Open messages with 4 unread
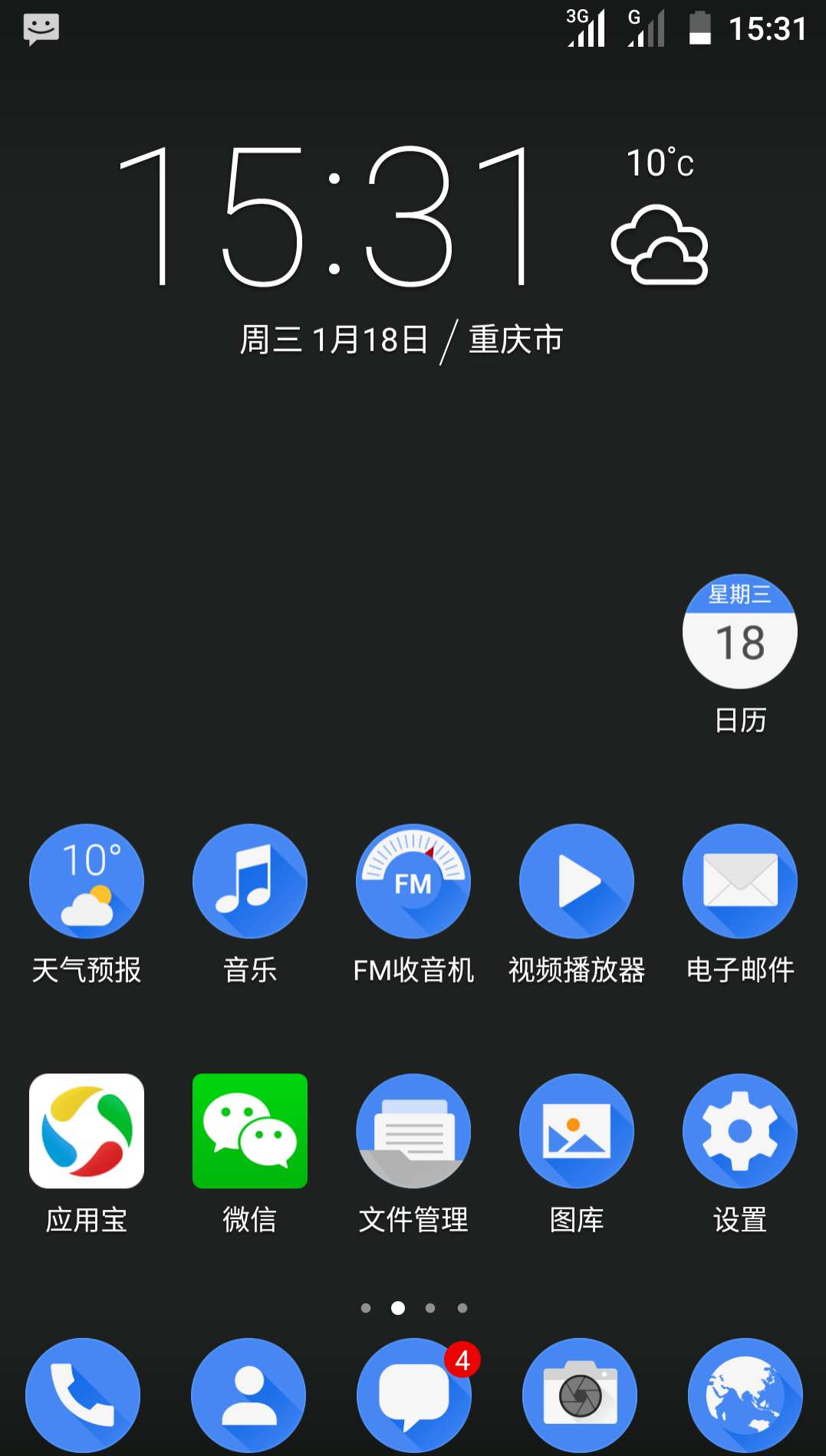Screen dimensions: 826x1456 [x=414, y=1395]
